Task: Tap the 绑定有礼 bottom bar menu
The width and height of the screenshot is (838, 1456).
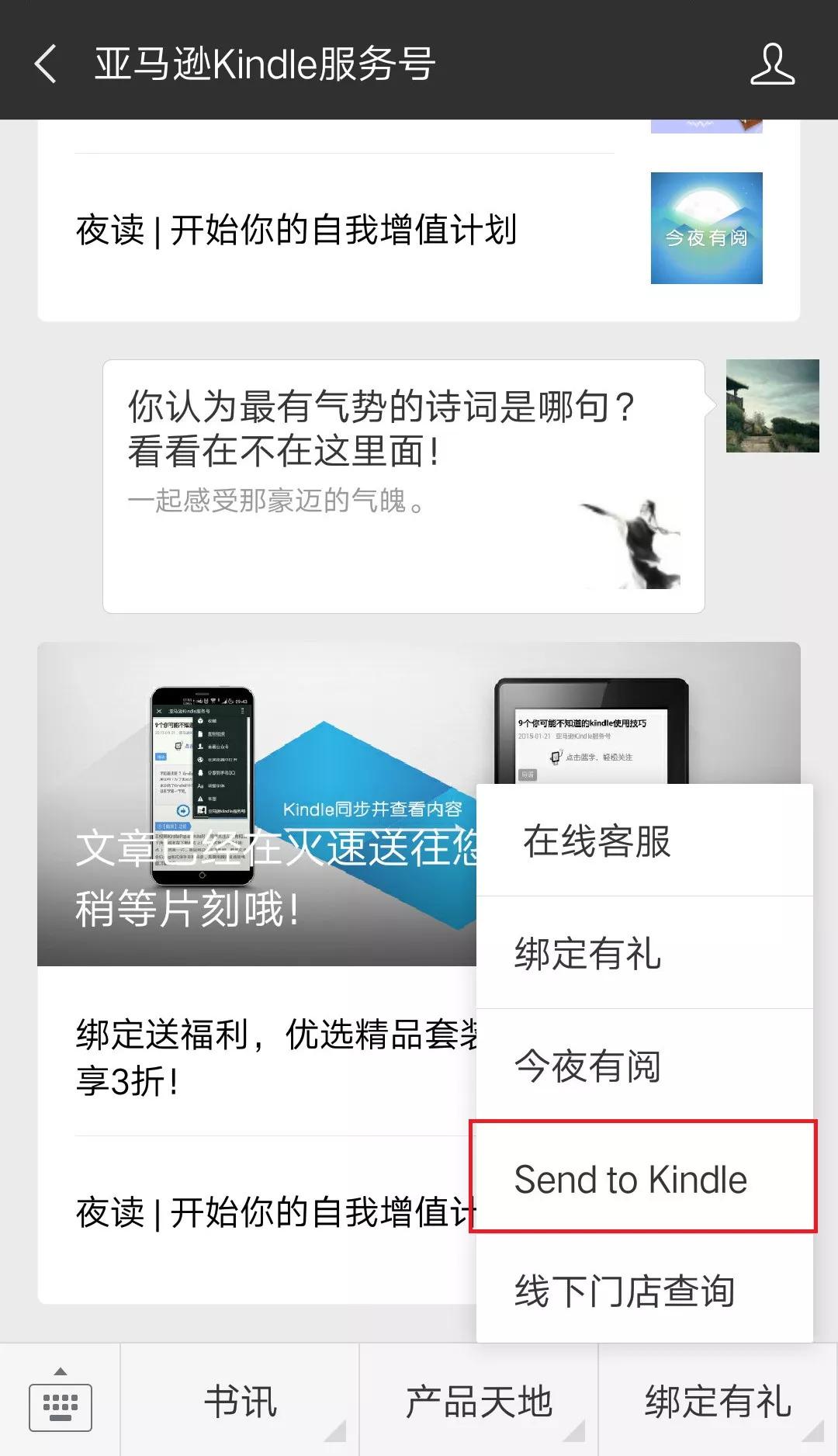Action: tap(718, 1402)
